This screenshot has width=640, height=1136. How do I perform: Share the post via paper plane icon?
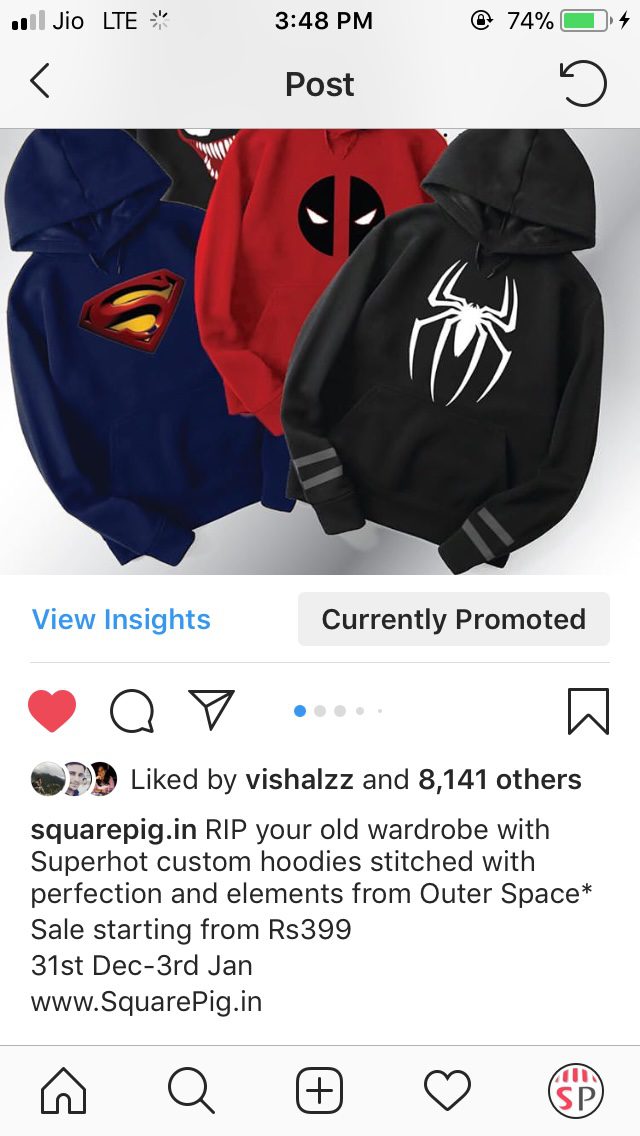211,709
